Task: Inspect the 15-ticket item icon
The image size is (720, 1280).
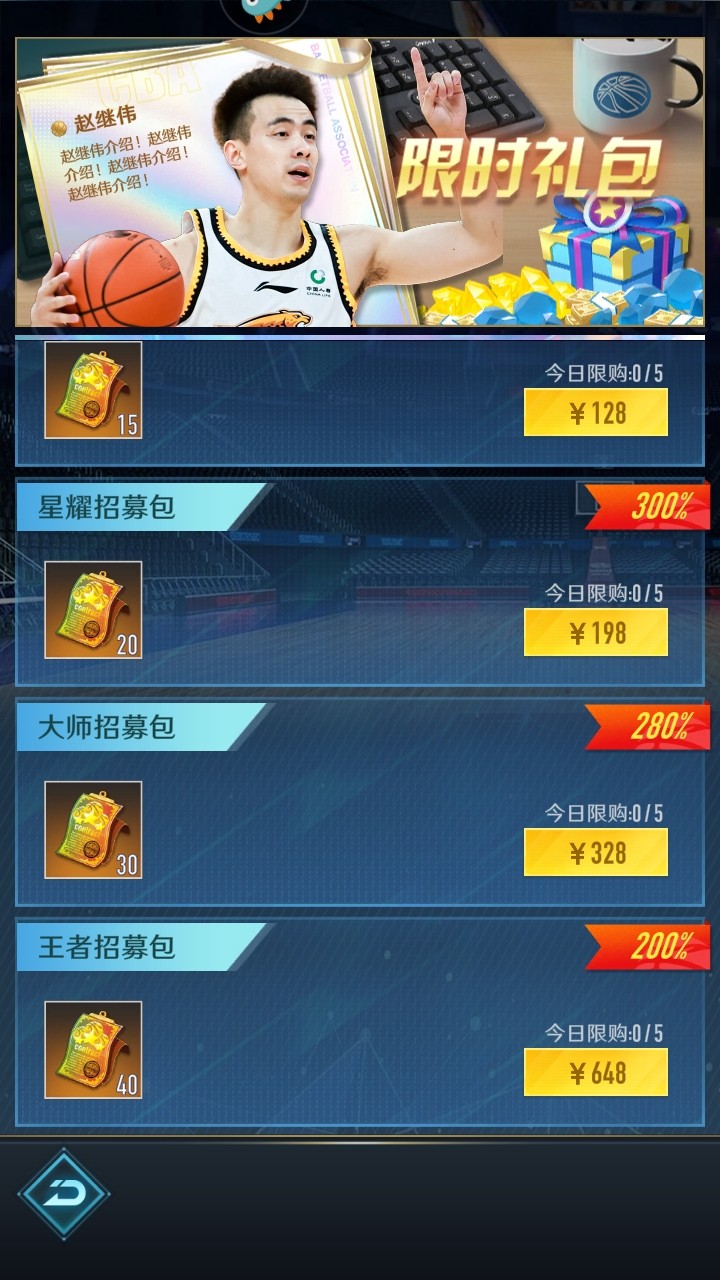Action: coord(93,390)
